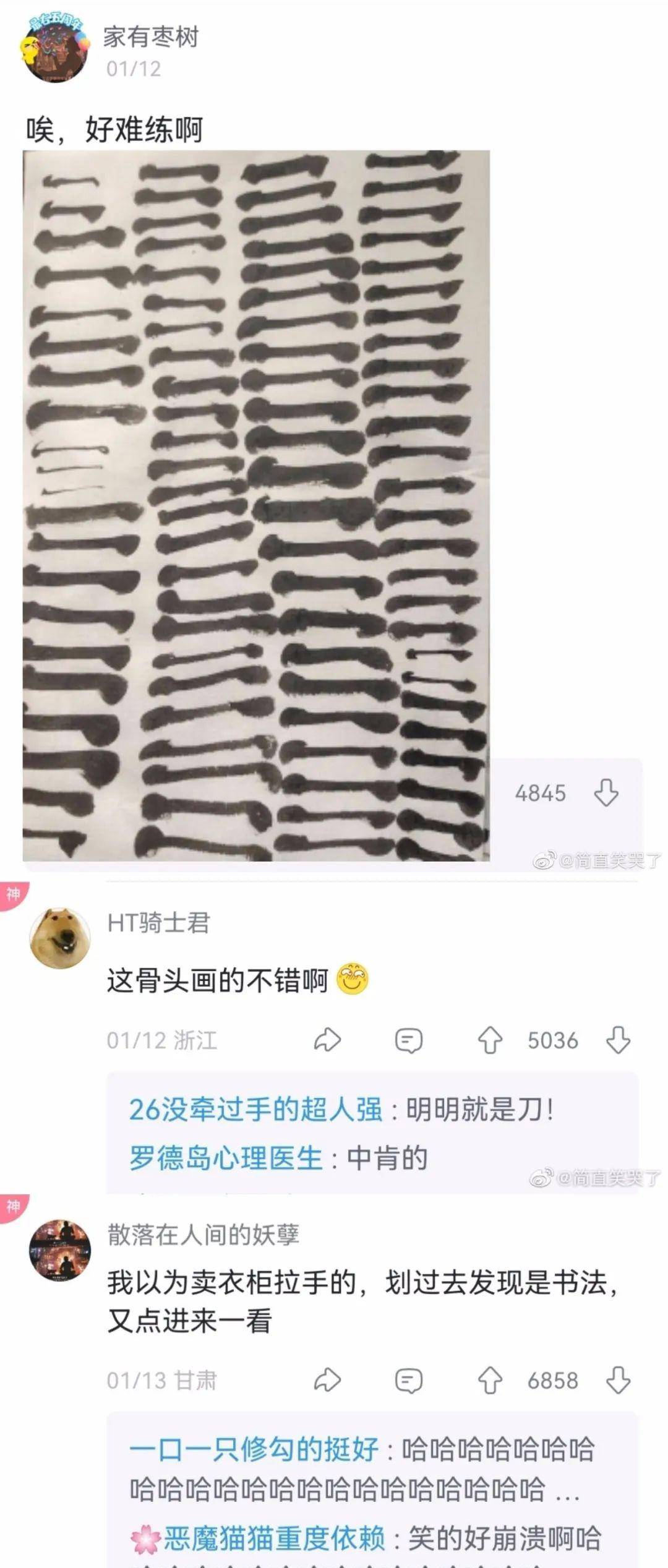Upvote HT骑士君's comment

click(x=490, y=1040)
